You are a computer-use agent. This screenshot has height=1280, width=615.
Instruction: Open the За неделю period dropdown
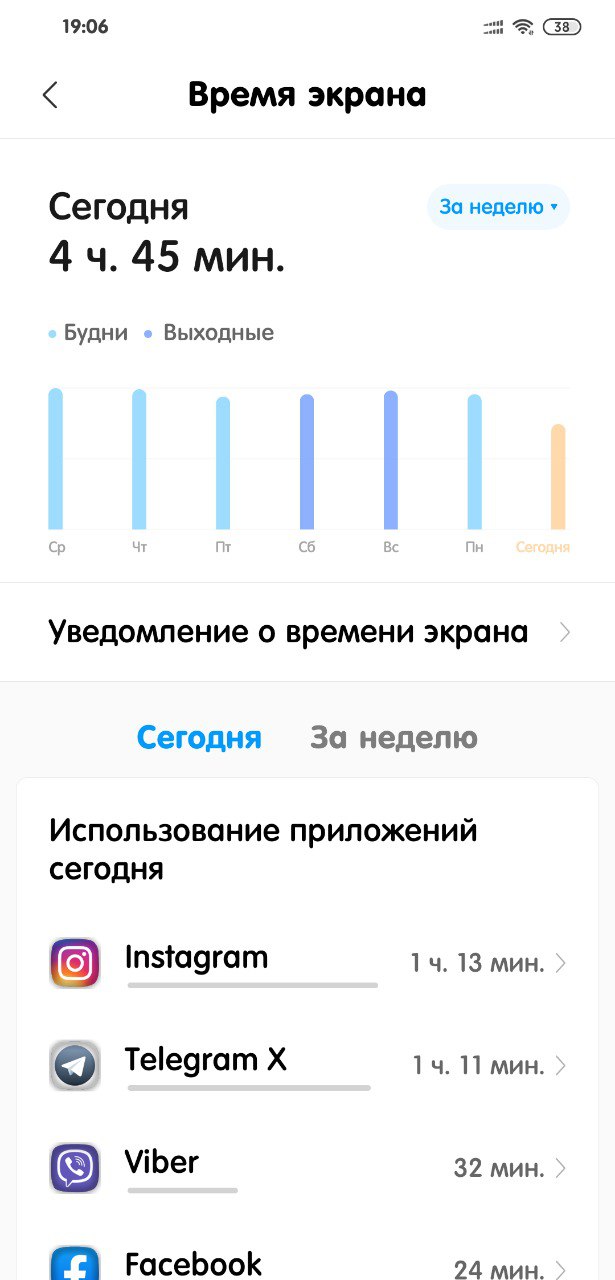tap(498, 207)
